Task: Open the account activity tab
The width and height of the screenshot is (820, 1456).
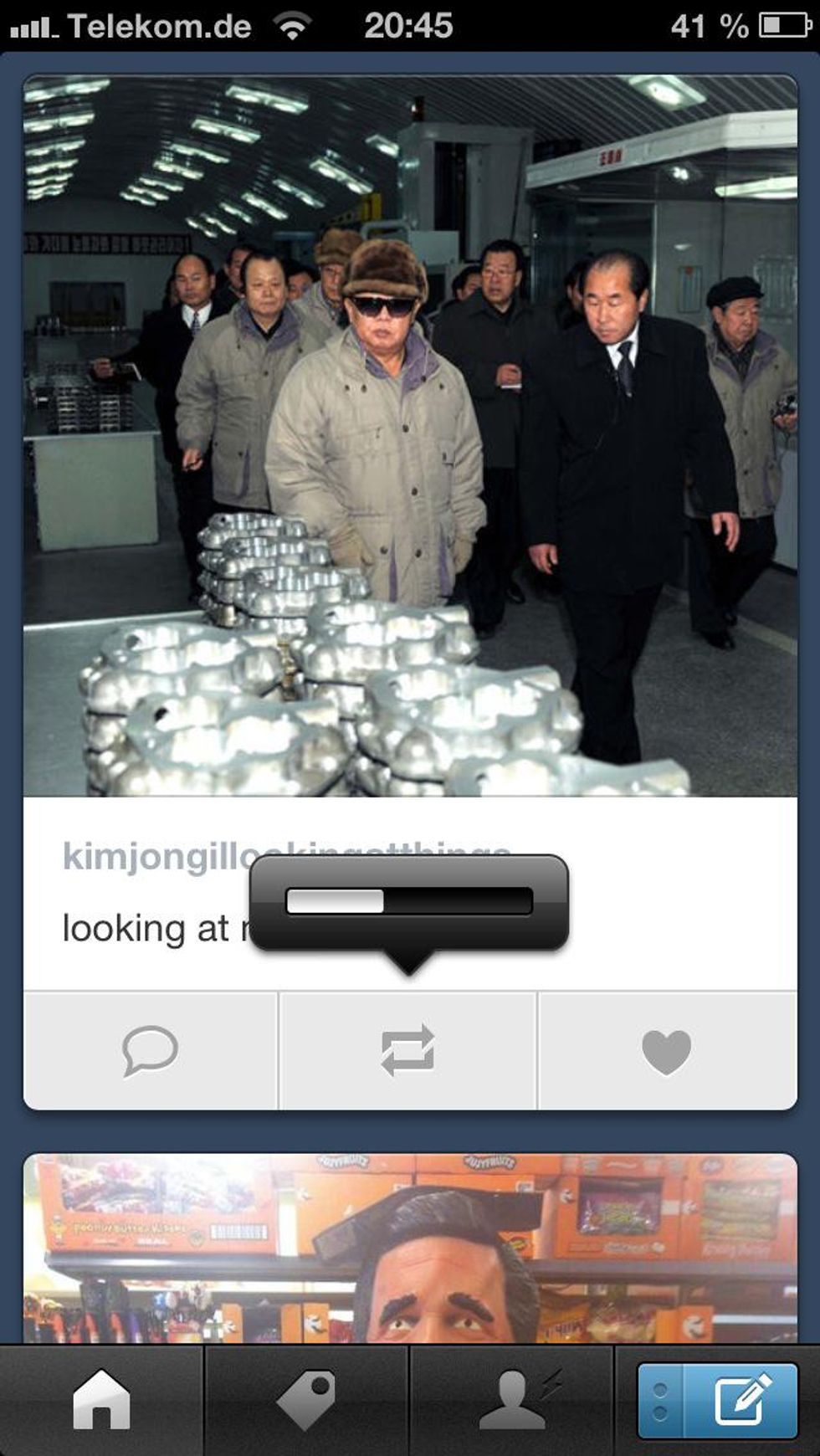Action: tap(512, 1399)
